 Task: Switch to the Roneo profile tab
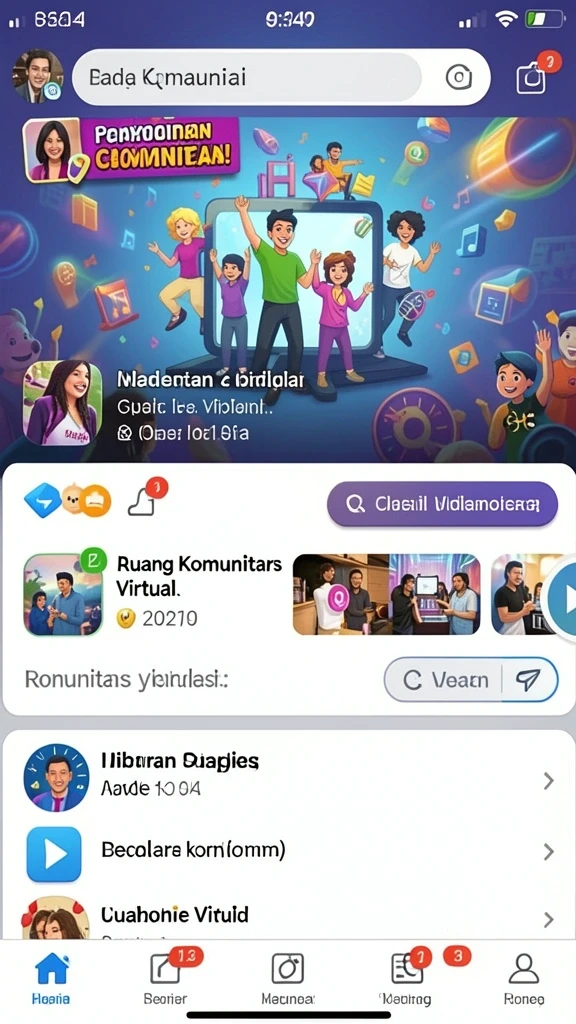(524, 978)
